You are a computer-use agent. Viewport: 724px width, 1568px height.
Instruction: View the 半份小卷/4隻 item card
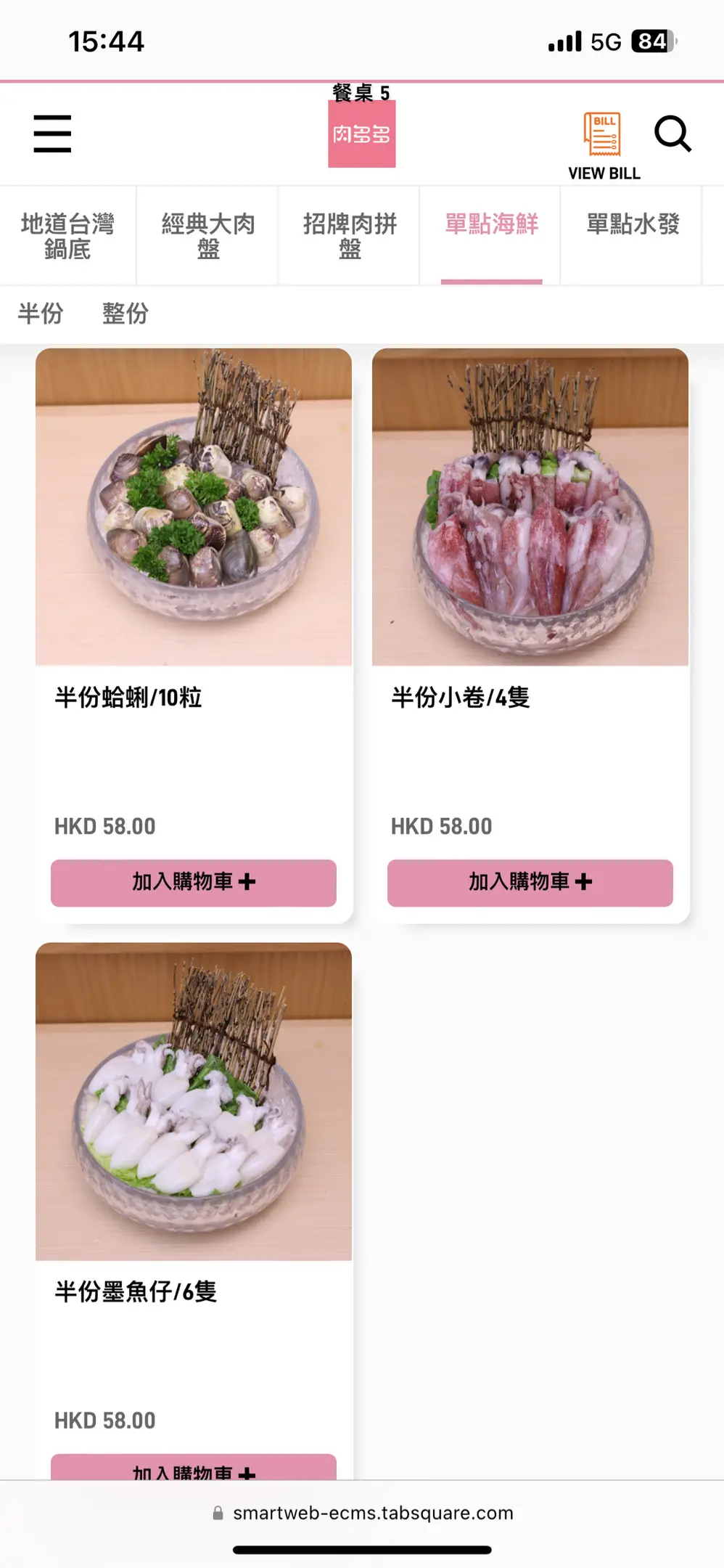(530, 508)
